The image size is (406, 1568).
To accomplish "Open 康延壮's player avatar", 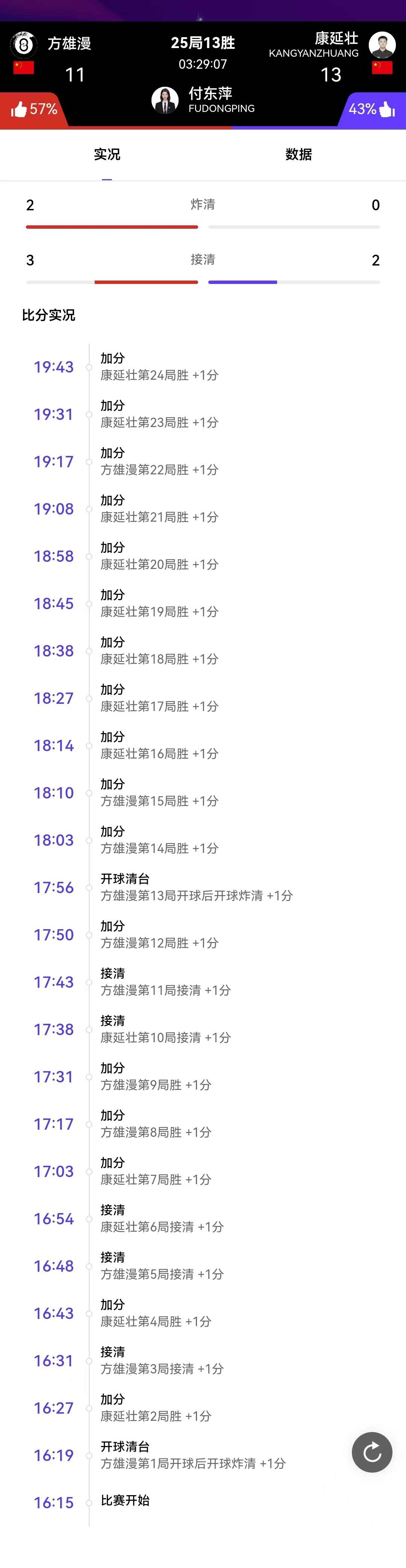I will click(382, 44).
